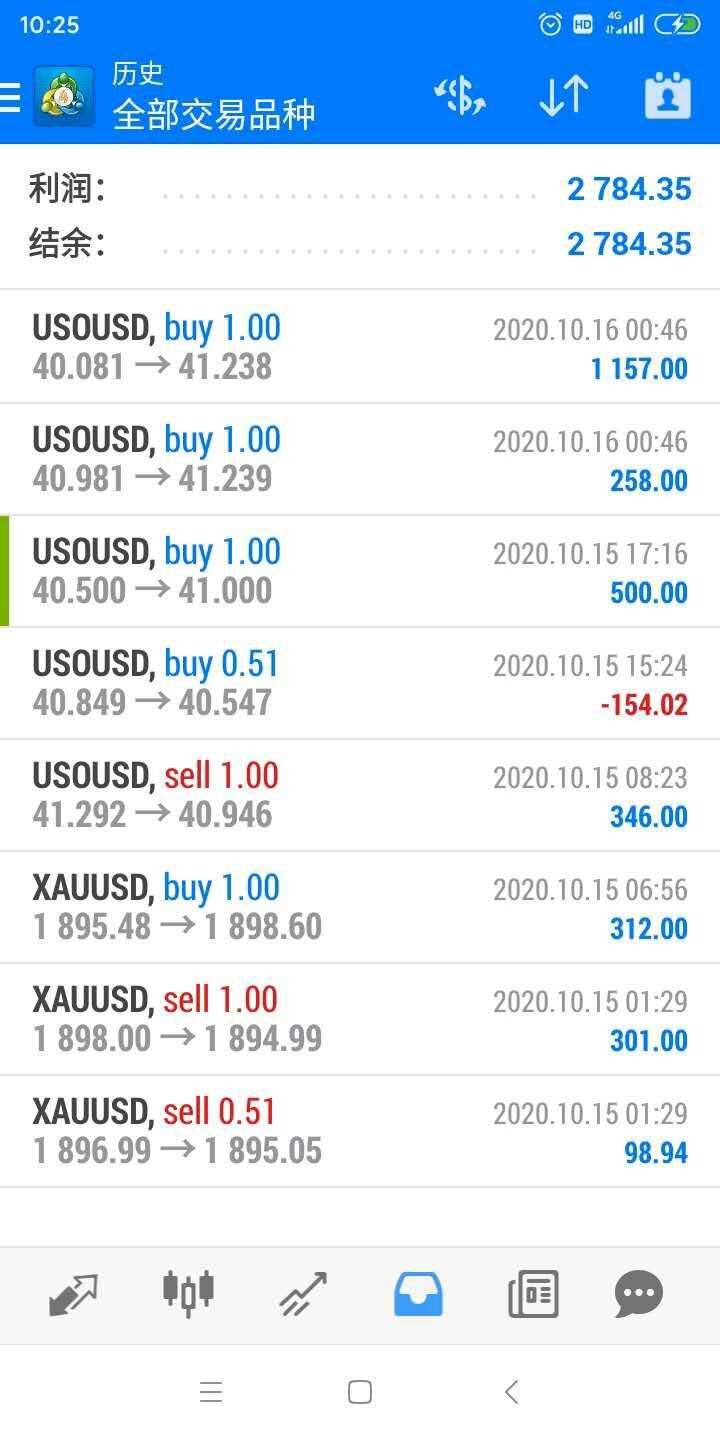The width and height of the screenshot is (720, 1440).
Task: Expand the losing USOUSD buy 0.51 trade
Action: tap(360, 683)
